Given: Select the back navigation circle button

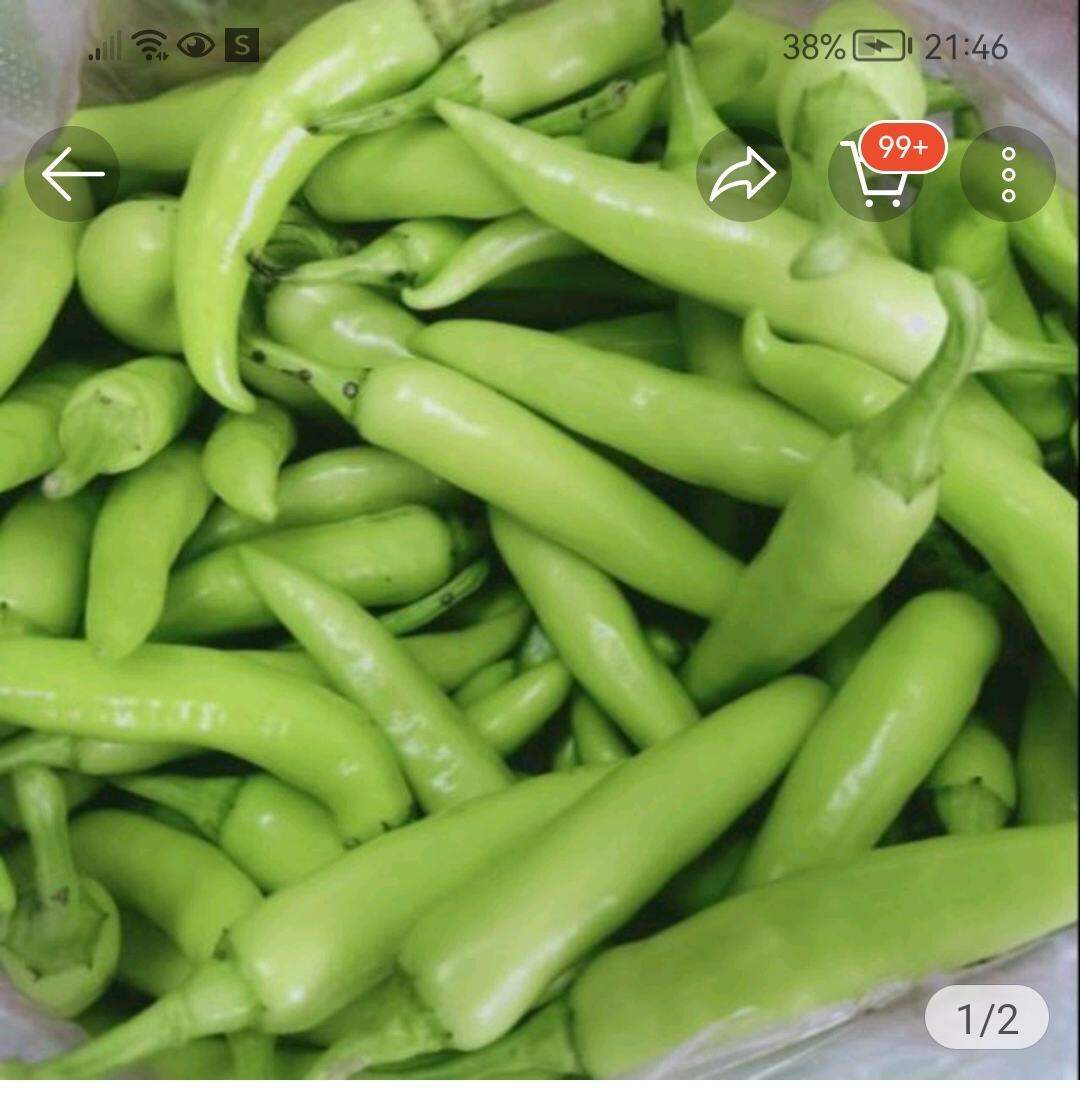Looking at the screenshot, I should pyautogui.click(x=70, y=173).
